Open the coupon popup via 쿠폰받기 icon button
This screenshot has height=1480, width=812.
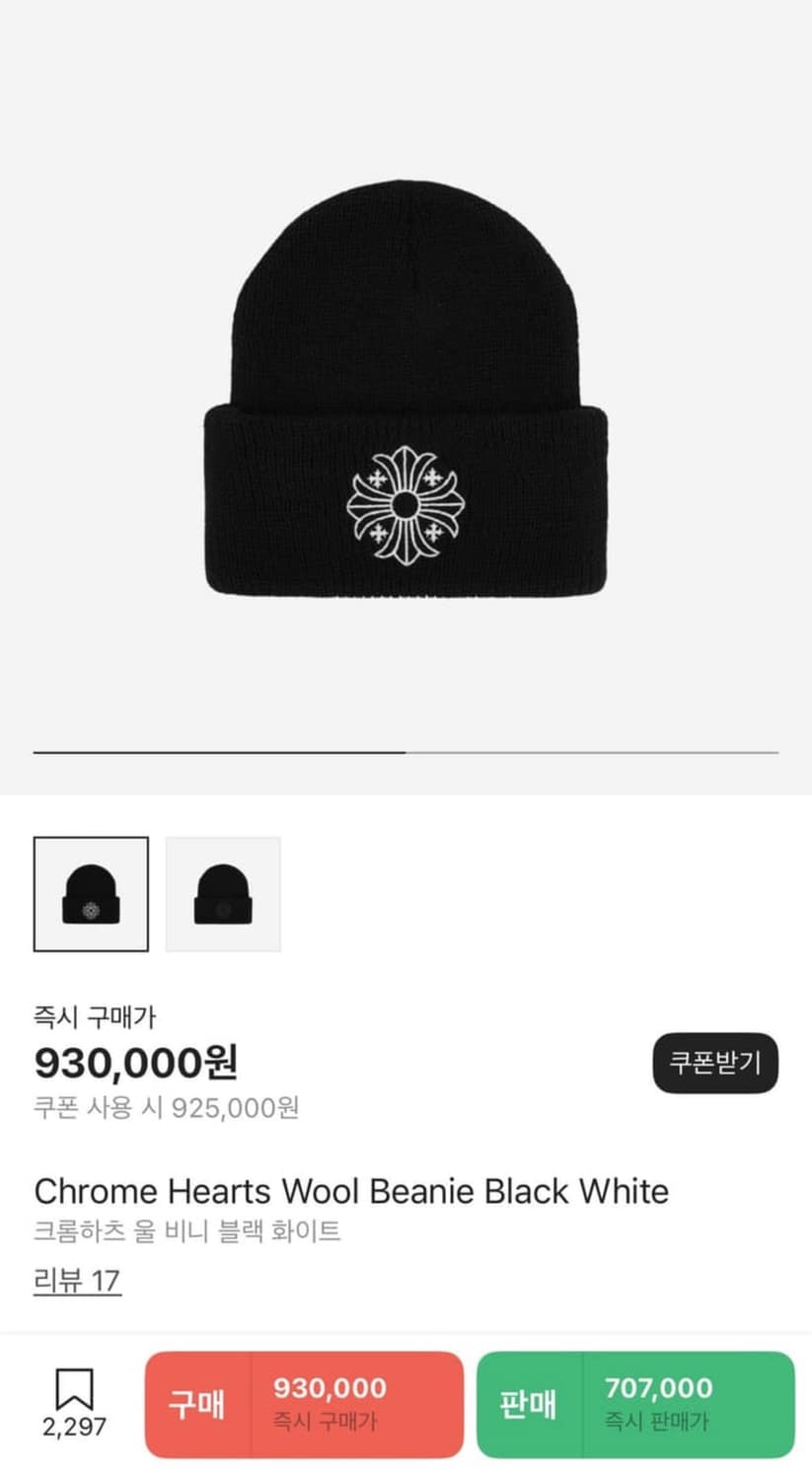tap(715, 1062)
